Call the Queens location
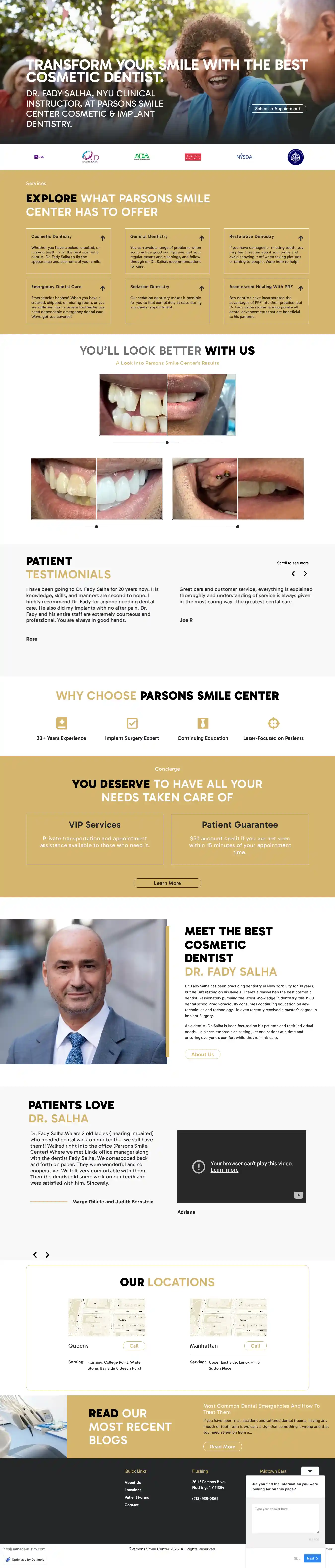The height and width of the screenshot is (1568, 335). pos(134,1346)
